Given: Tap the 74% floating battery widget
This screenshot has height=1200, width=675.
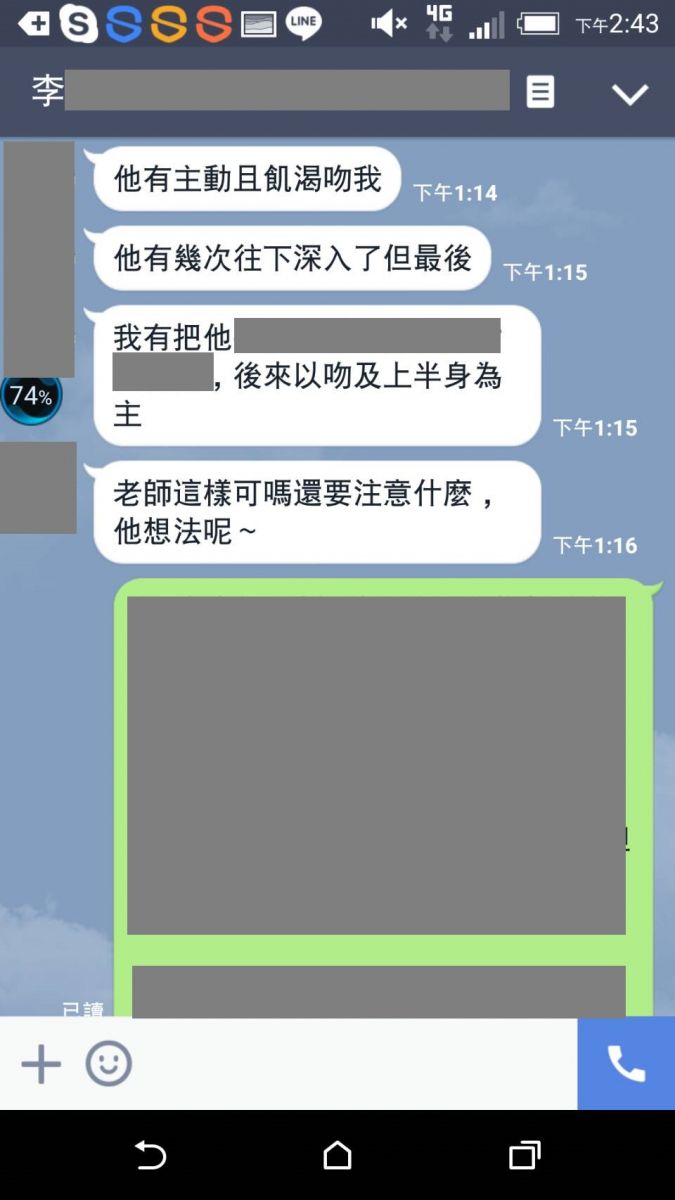Looking at the screenshot, I should tap(32, 396).
